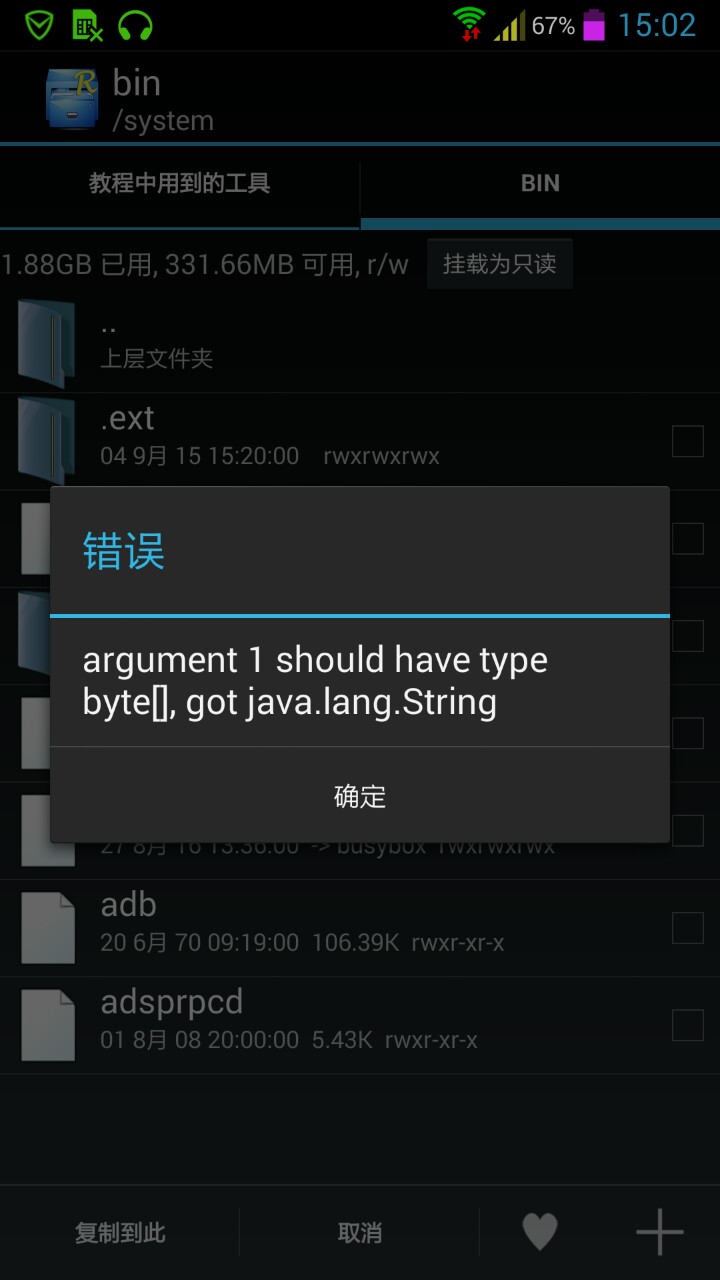Tap 取消 to cancel the copy
Viewport: 720px width, 1280px height.
(x=360, y=1233)
